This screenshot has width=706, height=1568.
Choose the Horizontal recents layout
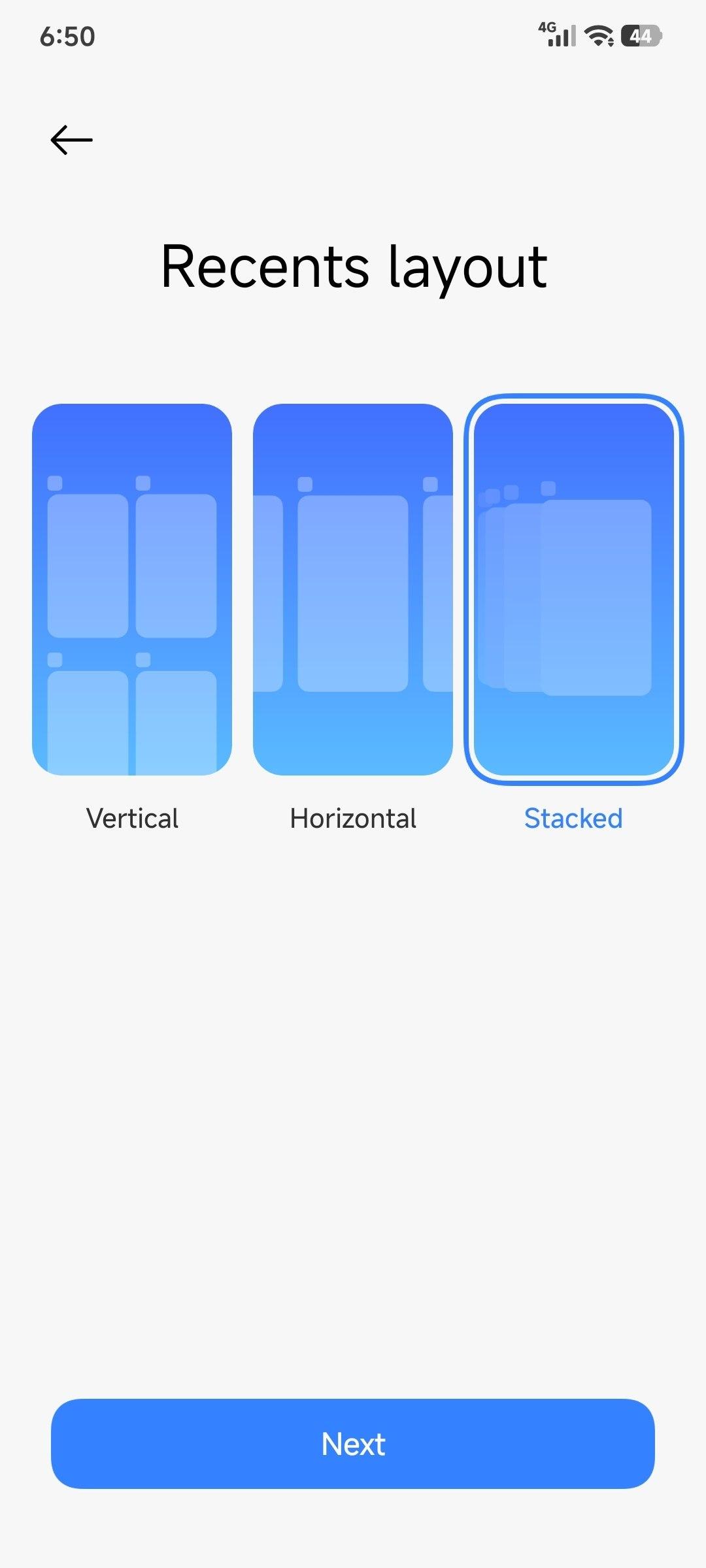pos(353,589)
